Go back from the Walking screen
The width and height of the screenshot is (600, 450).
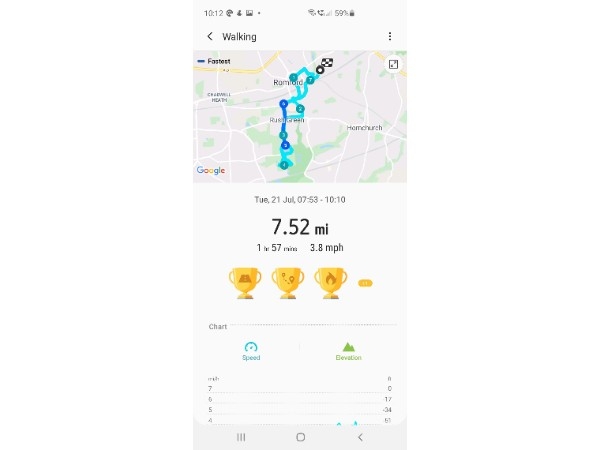click(x=210, y=37)
